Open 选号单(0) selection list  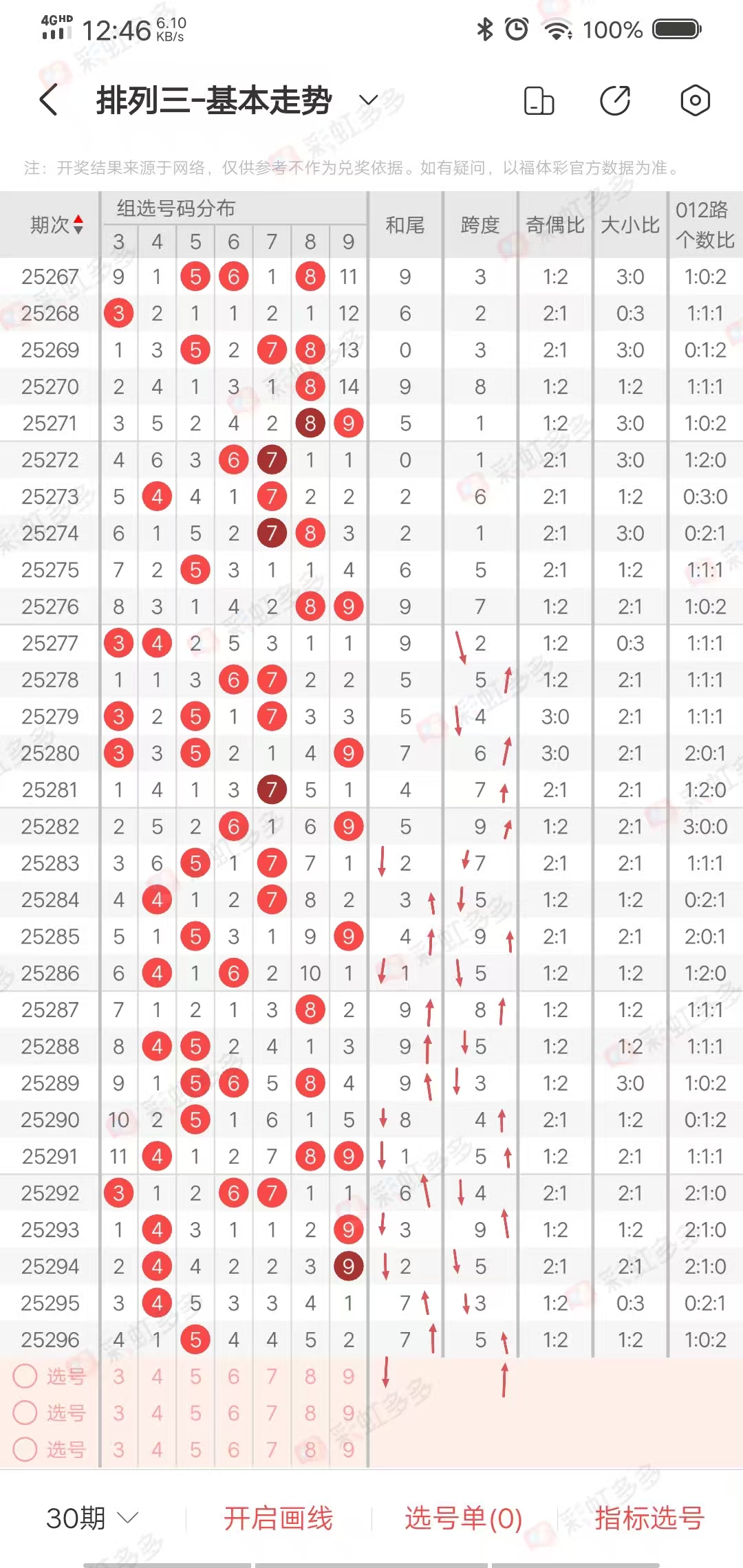click(463, 1518)
